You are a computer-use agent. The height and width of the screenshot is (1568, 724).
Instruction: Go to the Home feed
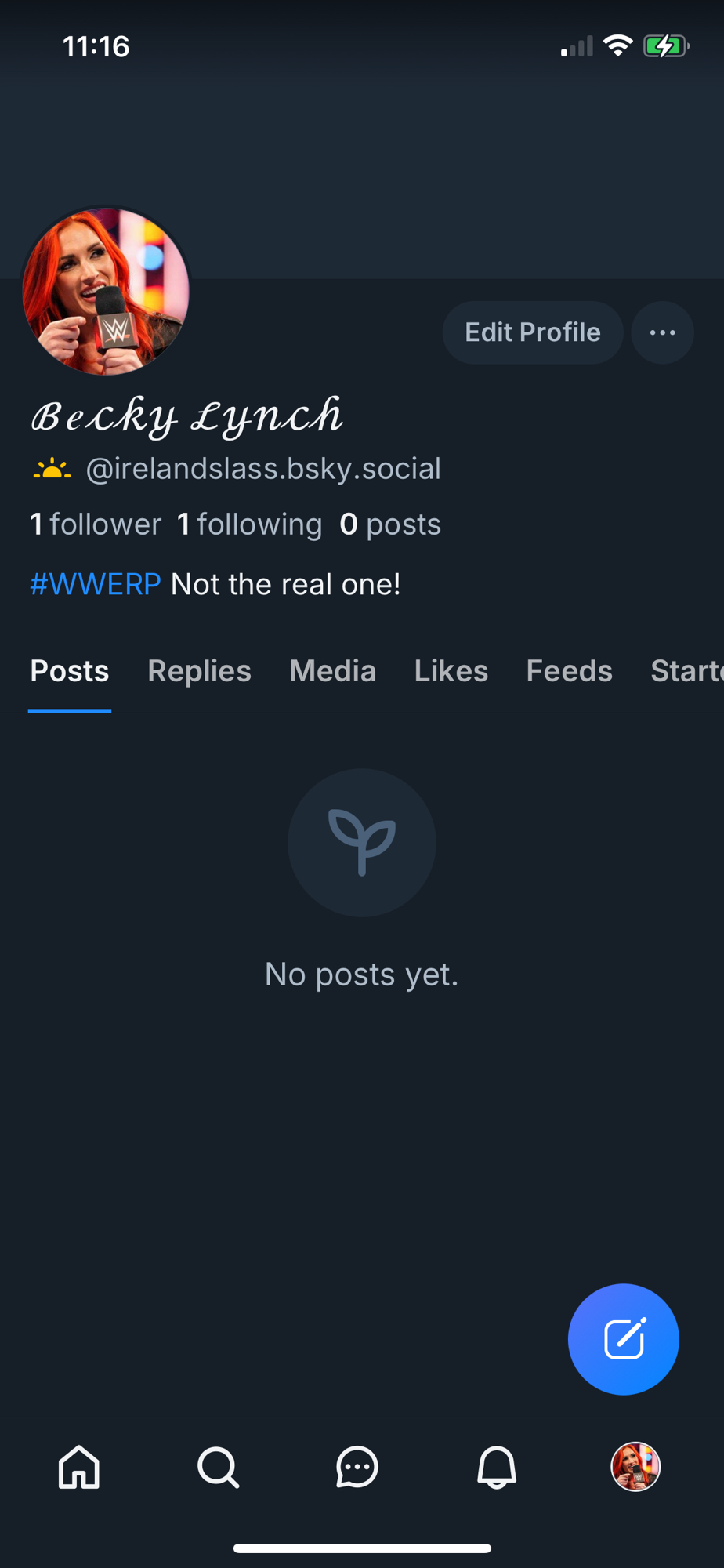(x=79, y=1466)
